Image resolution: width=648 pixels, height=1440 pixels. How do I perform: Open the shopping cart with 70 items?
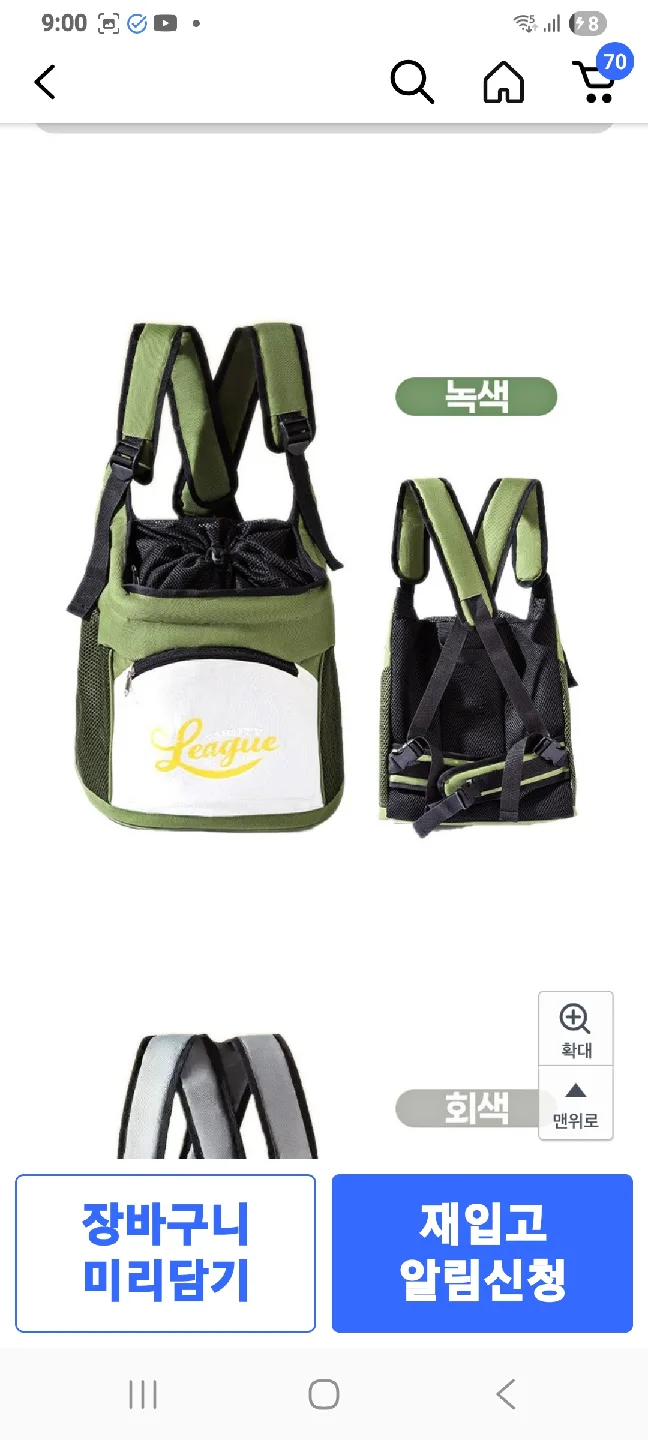click(594, 80)
